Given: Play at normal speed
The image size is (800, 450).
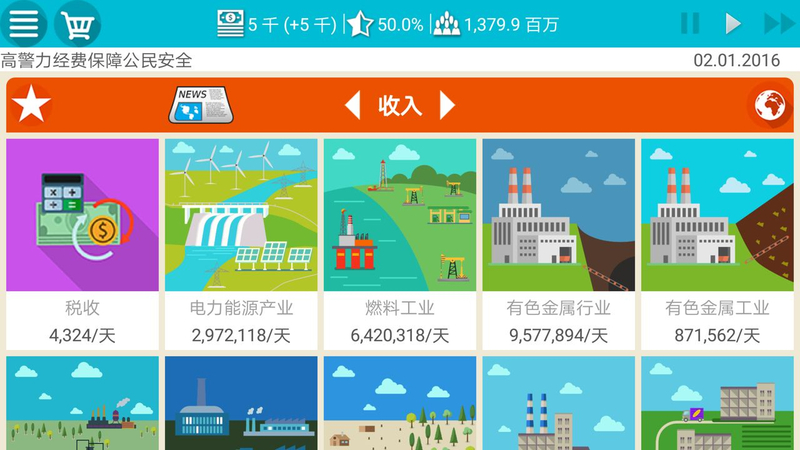Looking at the screenshot, I should tap(733, 23).
